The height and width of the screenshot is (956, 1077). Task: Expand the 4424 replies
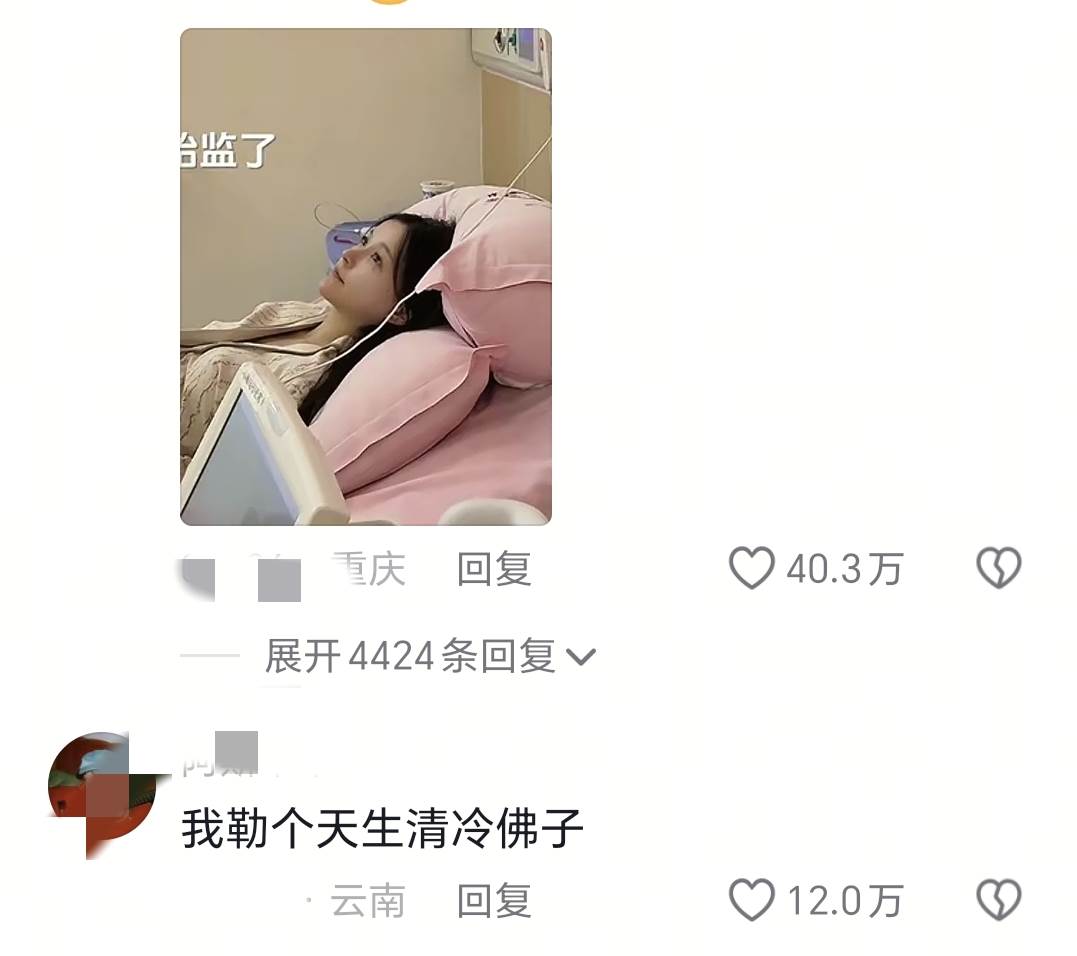tap(430, 657)
